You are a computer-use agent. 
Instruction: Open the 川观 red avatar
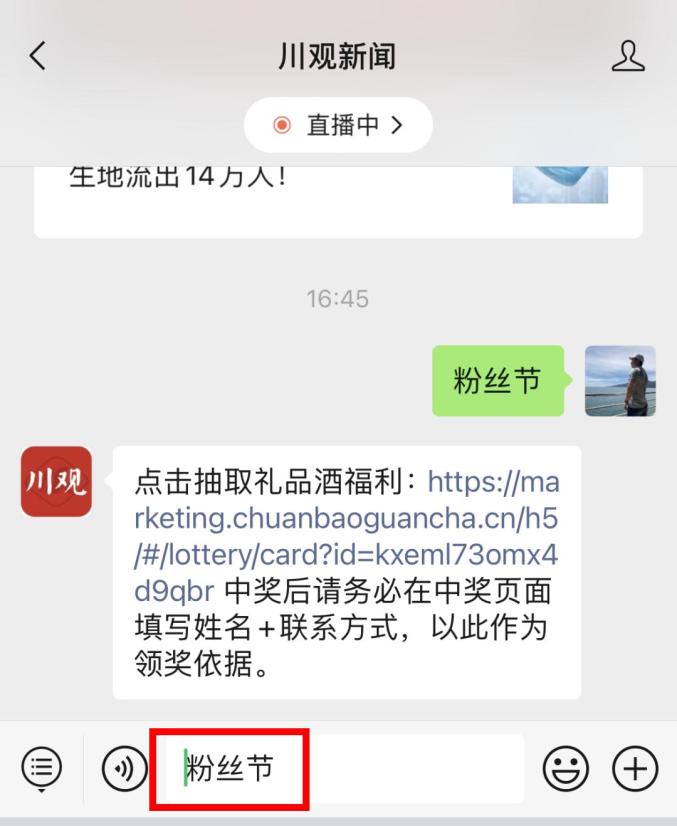tap(56, 482)
